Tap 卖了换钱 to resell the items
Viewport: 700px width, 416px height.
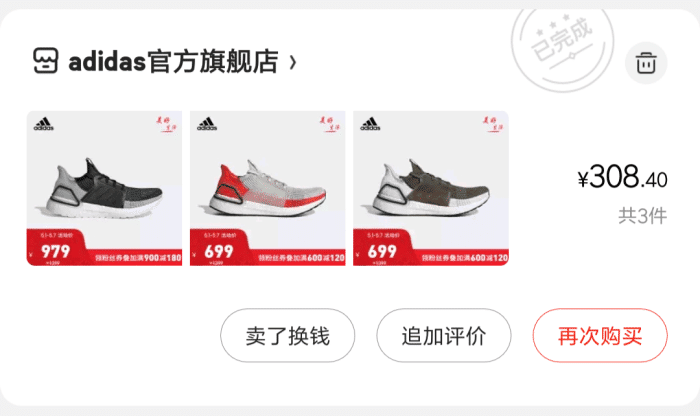pos(287,335)
